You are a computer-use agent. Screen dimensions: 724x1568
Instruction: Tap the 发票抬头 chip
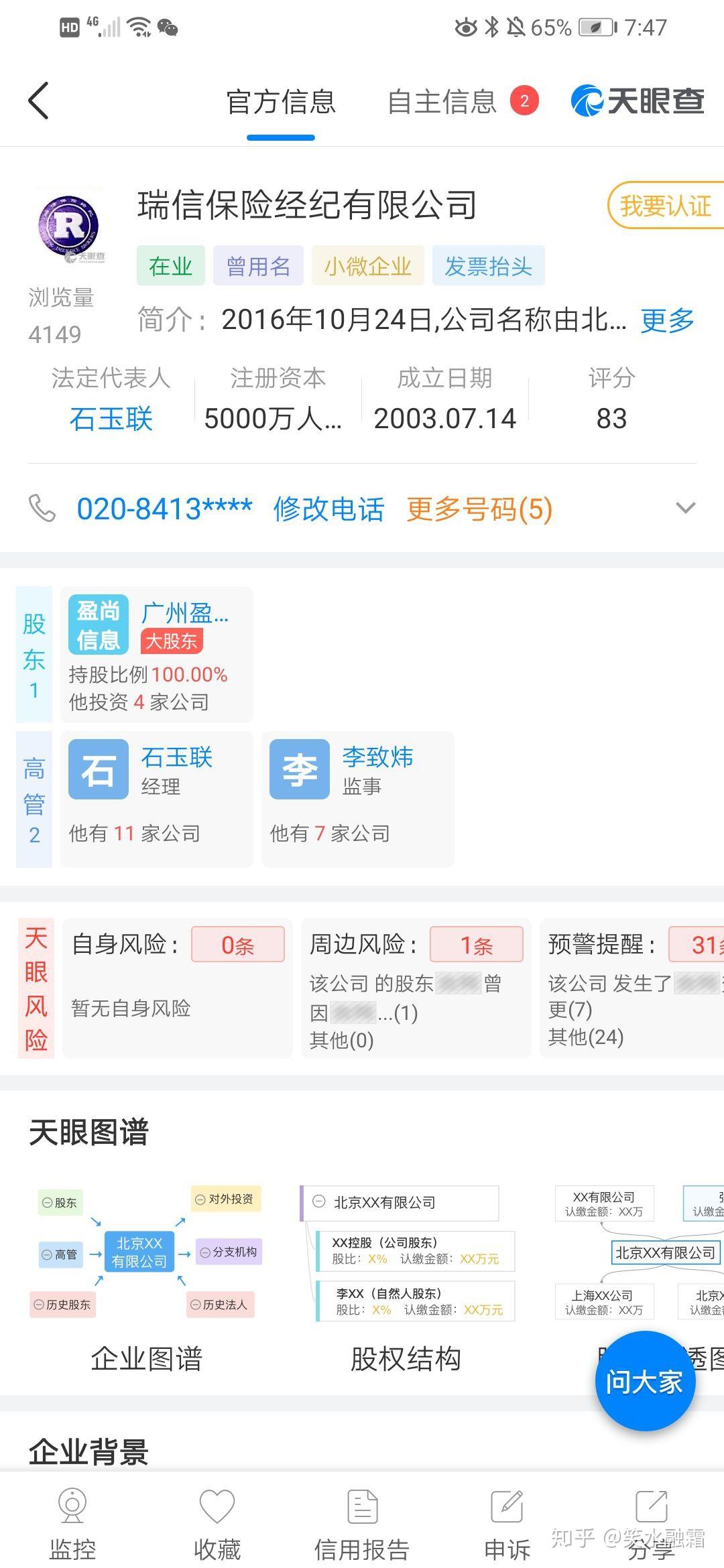click(488, 266)
